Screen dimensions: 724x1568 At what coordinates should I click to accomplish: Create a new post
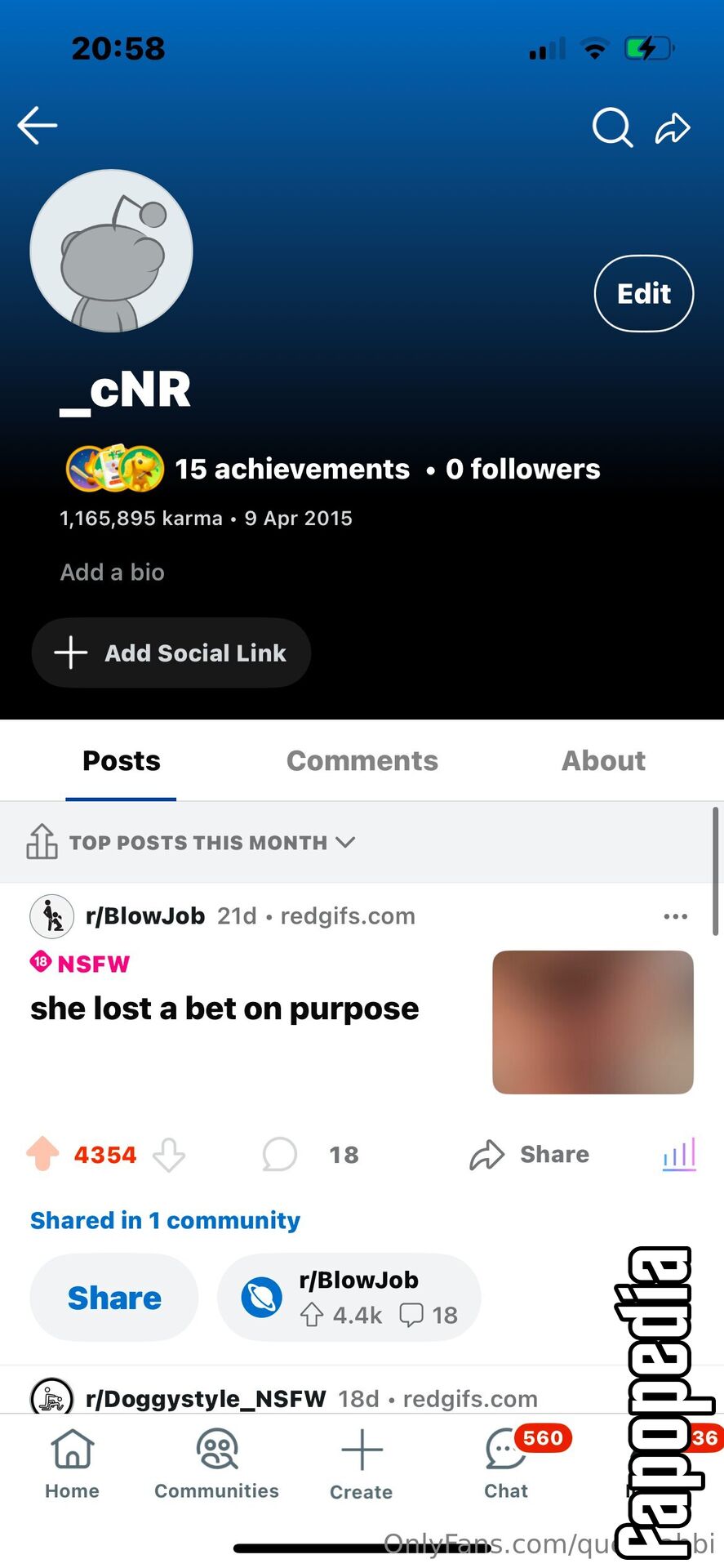tap(362, 1464)
